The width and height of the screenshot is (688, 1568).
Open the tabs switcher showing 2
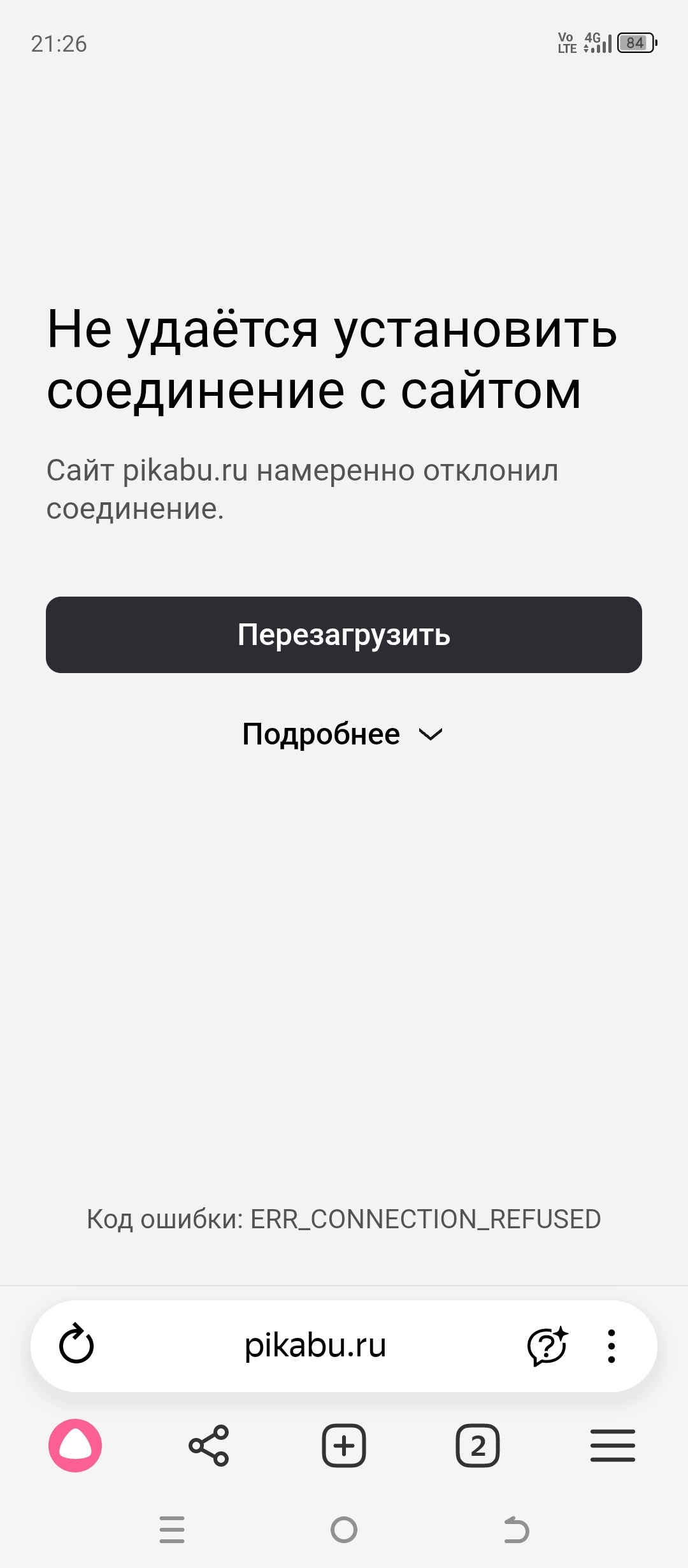pyautogui.click(x=478, y=1446)
